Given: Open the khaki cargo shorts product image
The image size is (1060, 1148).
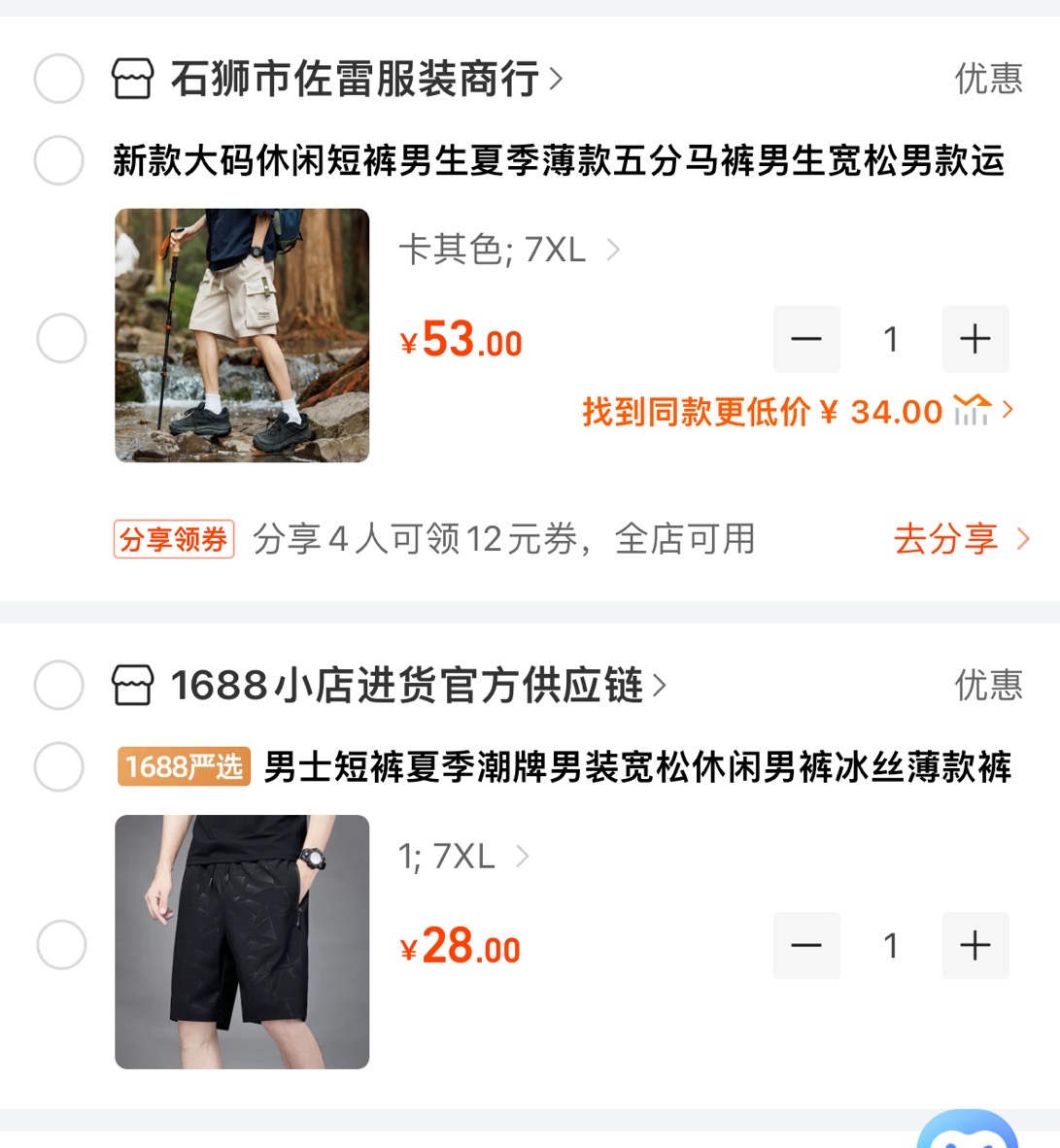Looking at the screenshot, I should 242,335.
